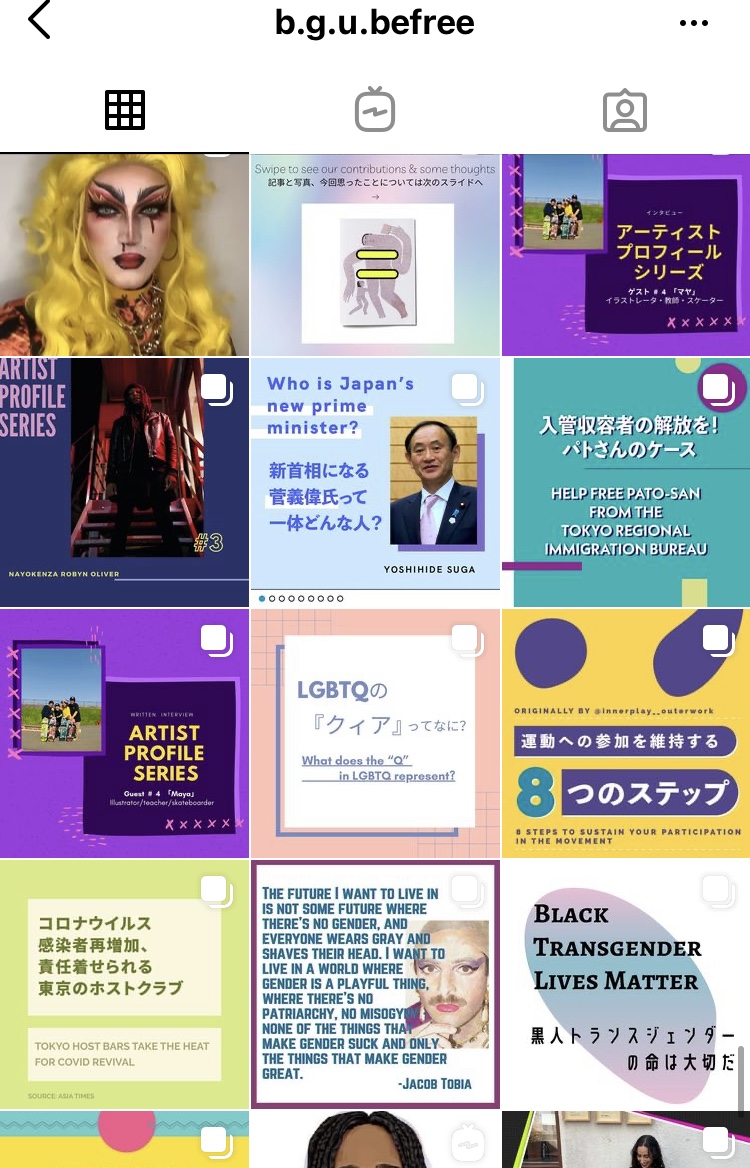Viewport: 750px width, 1168px height.
Task: Open the Japanese アーティストプロフィールシリーズ post
Action: click(x=626, y=256)
